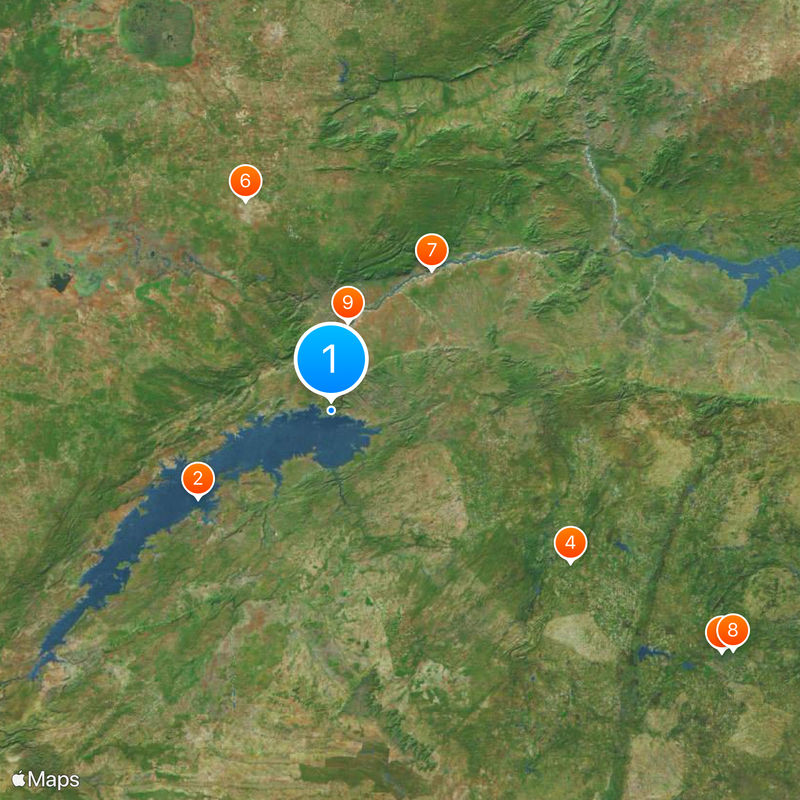Image resolution: width=800 pixels, height=800 pixels.
Task: Tap map pin number 2 by the lake
Action: [197, 479]
